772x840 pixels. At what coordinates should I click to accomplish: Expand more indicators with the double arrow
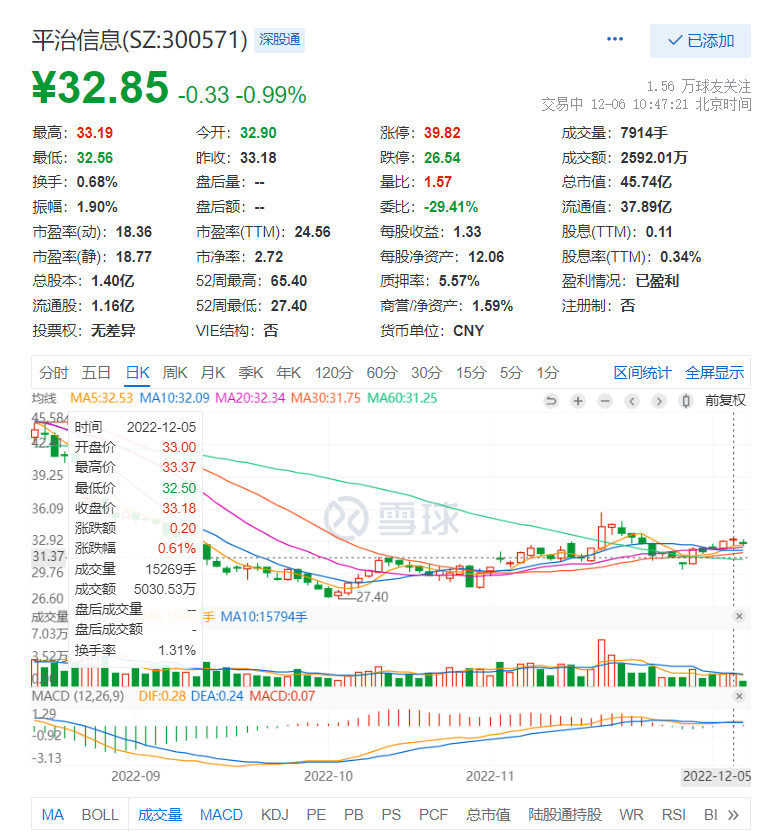point(734,815)
